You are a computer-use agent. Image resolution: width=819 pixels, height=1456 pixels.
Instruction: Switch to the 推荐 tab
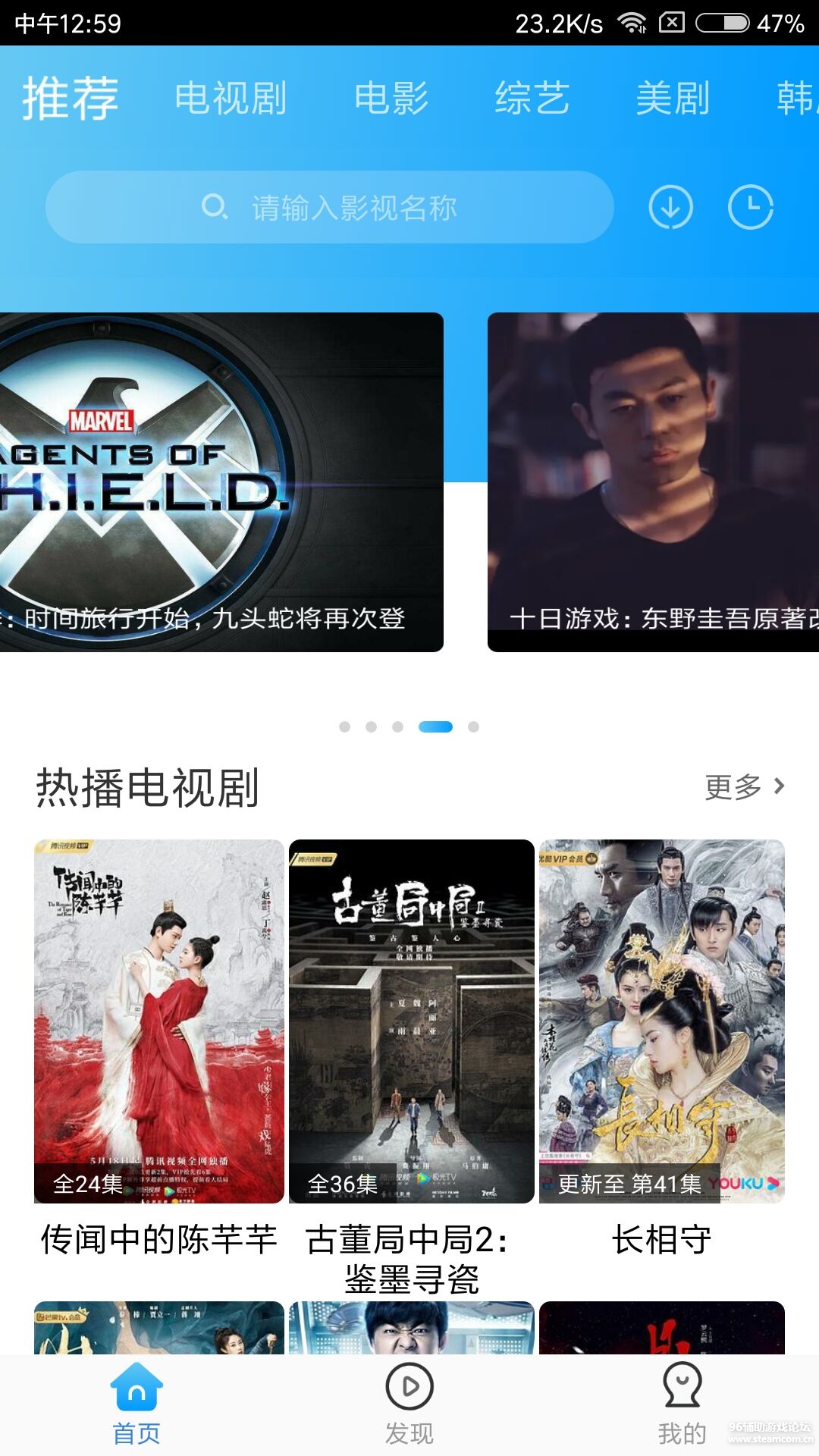[x=71, y=99]
